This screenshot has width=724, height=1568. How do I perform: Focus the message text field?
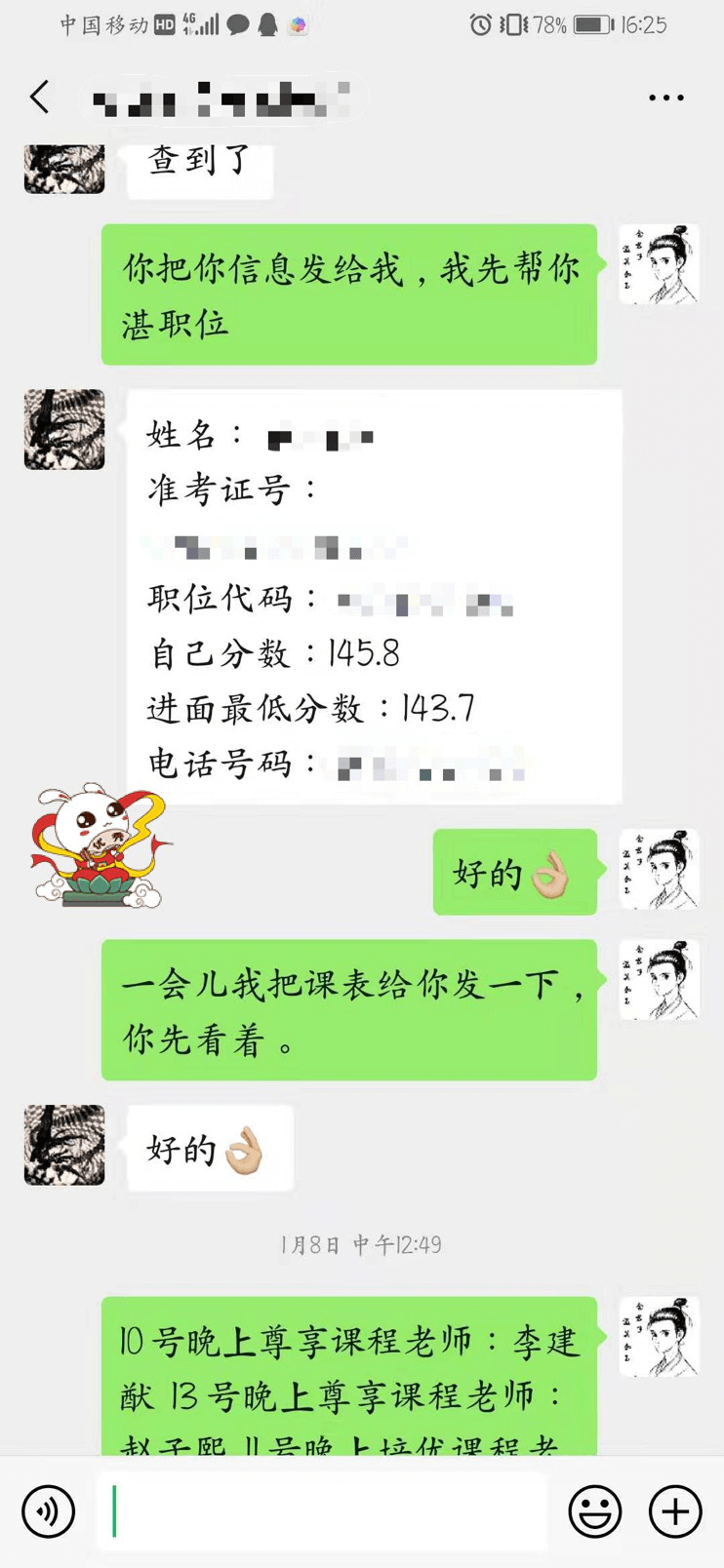point(322,1511)
